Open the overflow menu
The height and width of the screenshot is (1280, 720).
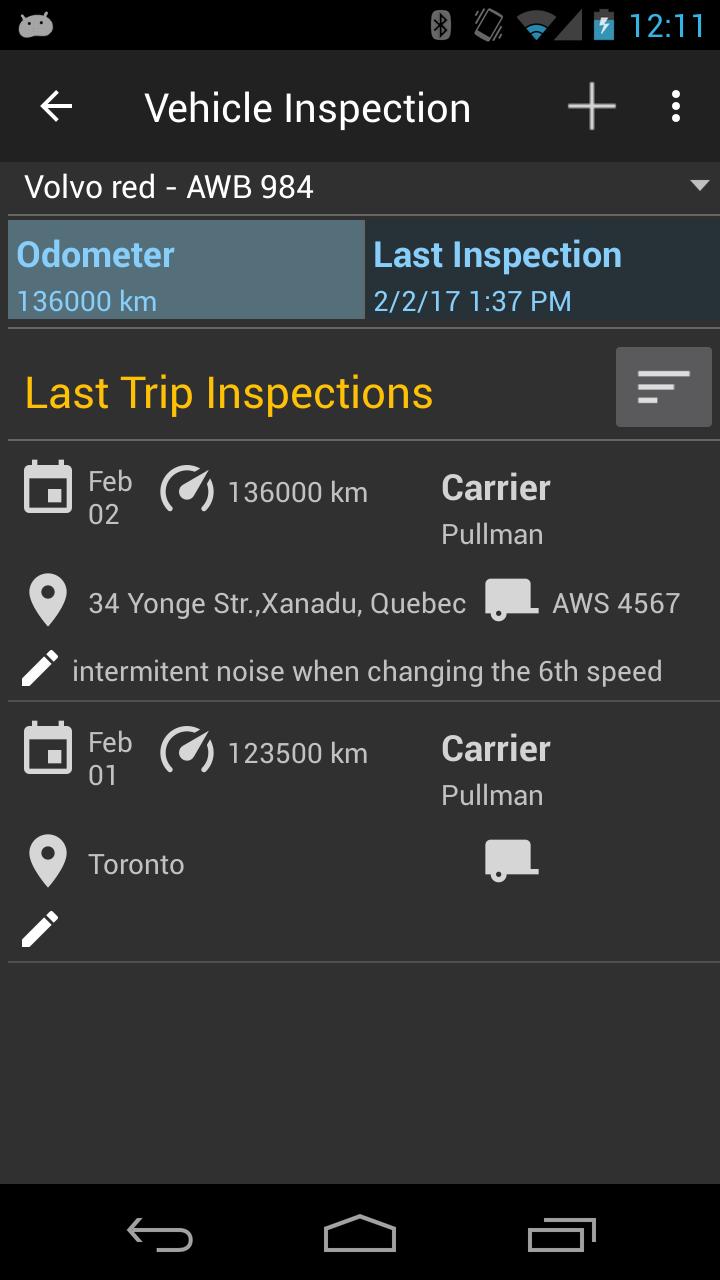coord(676,107)
